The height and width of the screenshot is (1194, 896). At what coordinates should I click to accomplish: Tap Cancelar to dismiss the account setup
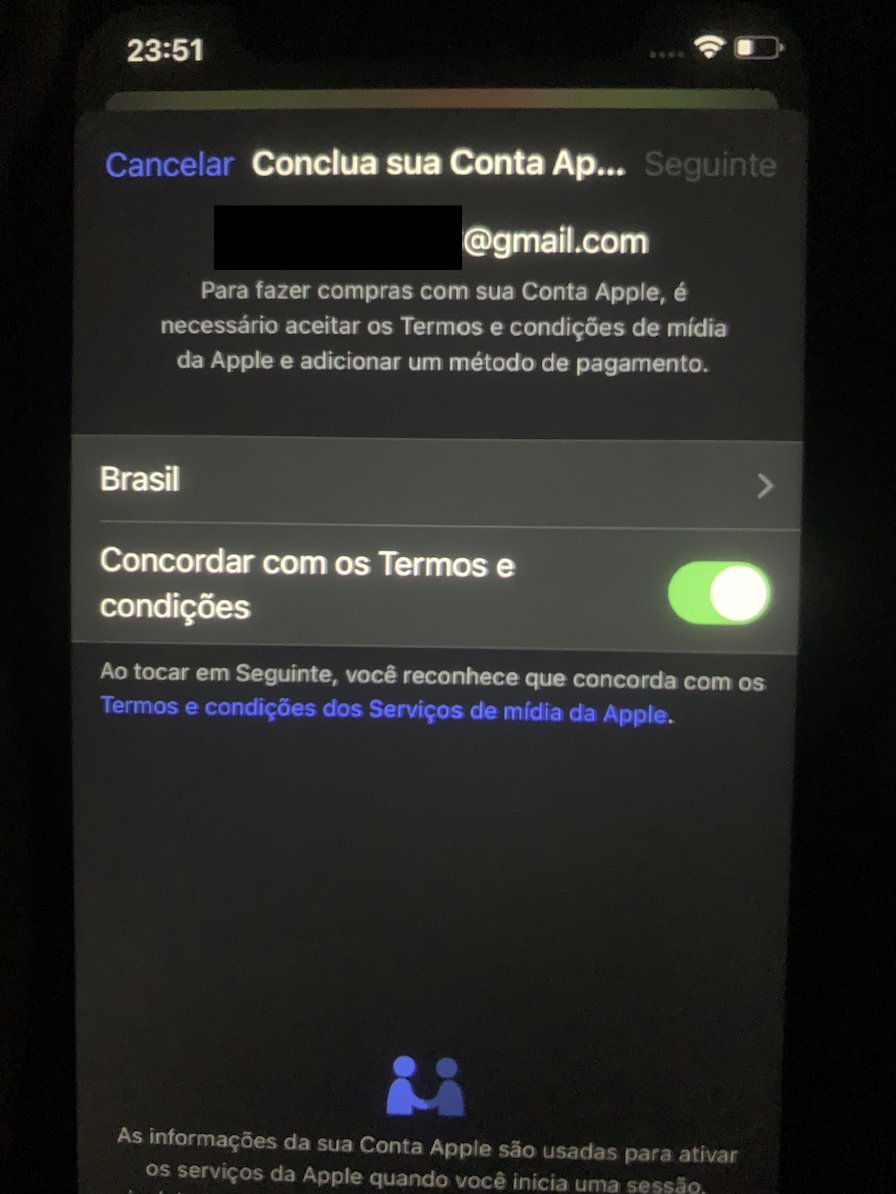pos(169,165)
